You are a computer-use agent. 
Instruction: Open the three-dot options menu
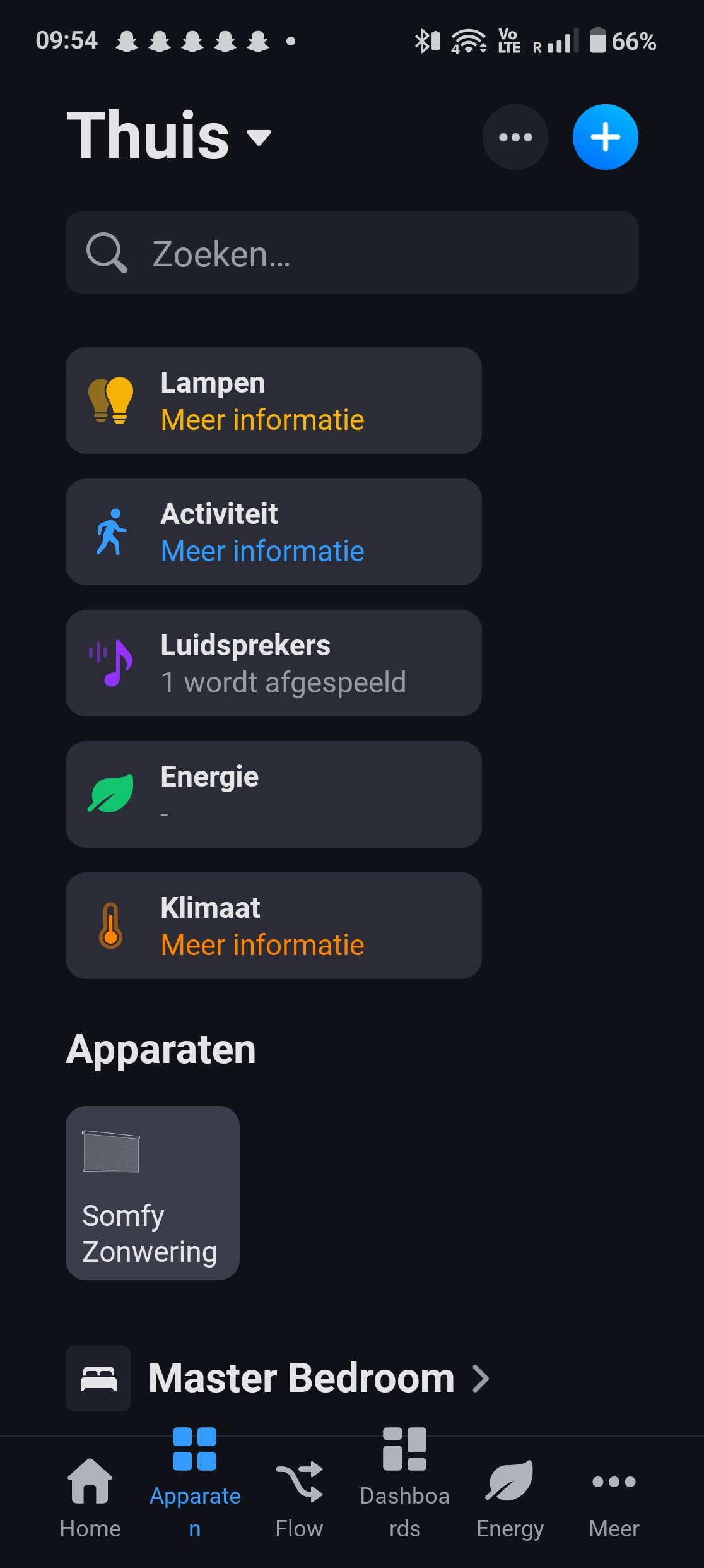pyautogui.click(x=515, y=137)
